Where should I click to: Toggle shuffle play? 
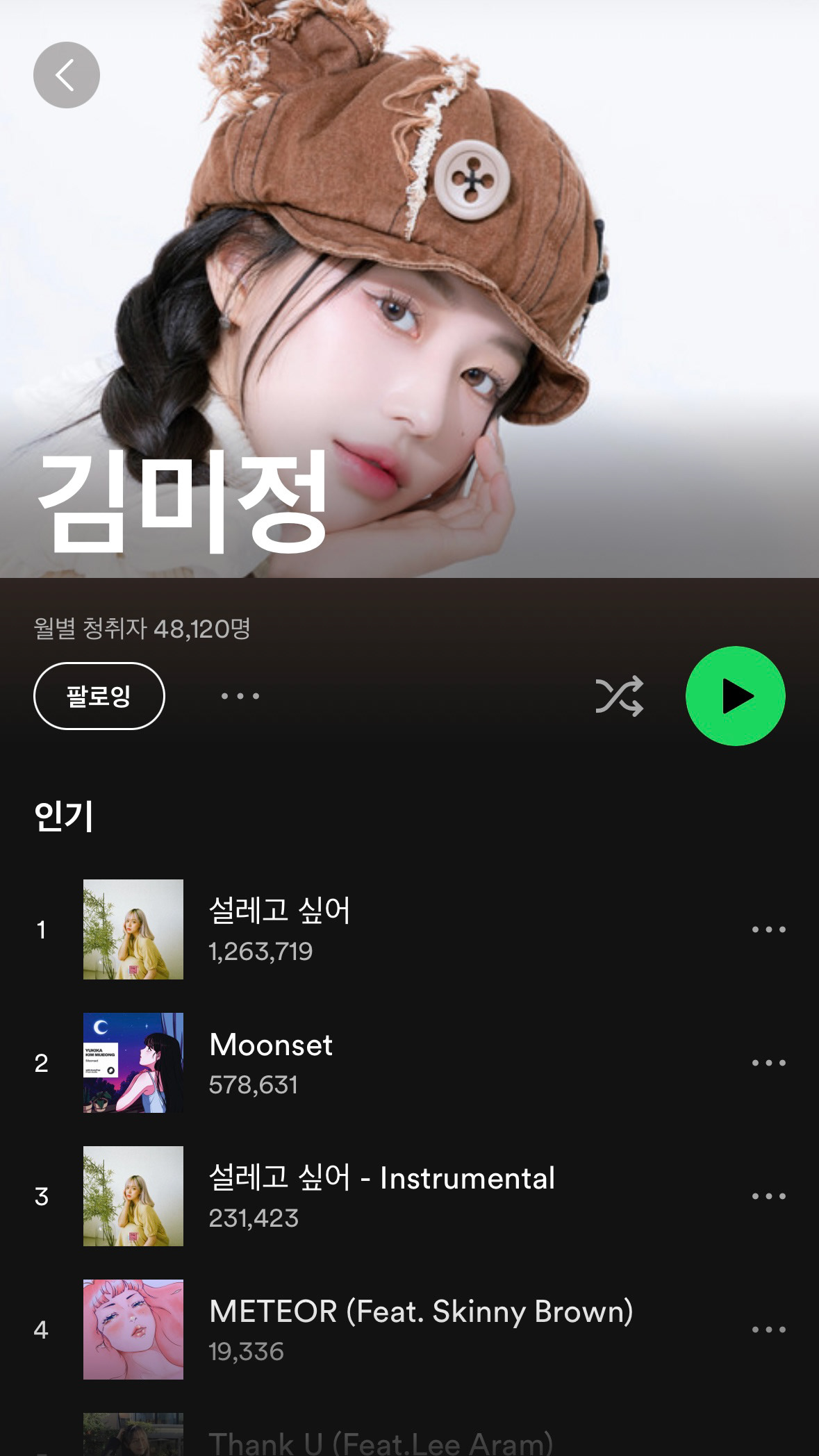tap(619, 696)
